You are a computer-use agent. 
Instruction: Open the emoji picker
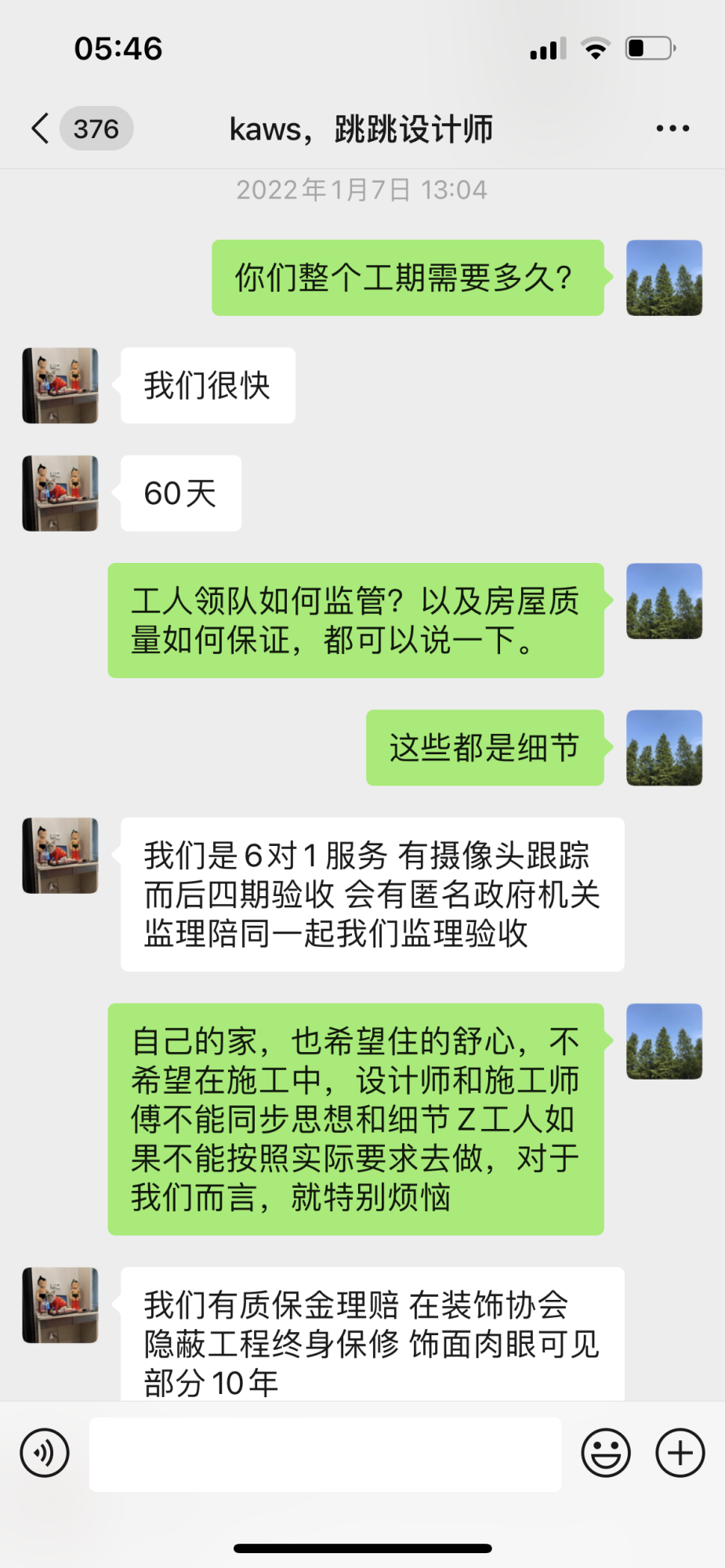(605, 1453)
